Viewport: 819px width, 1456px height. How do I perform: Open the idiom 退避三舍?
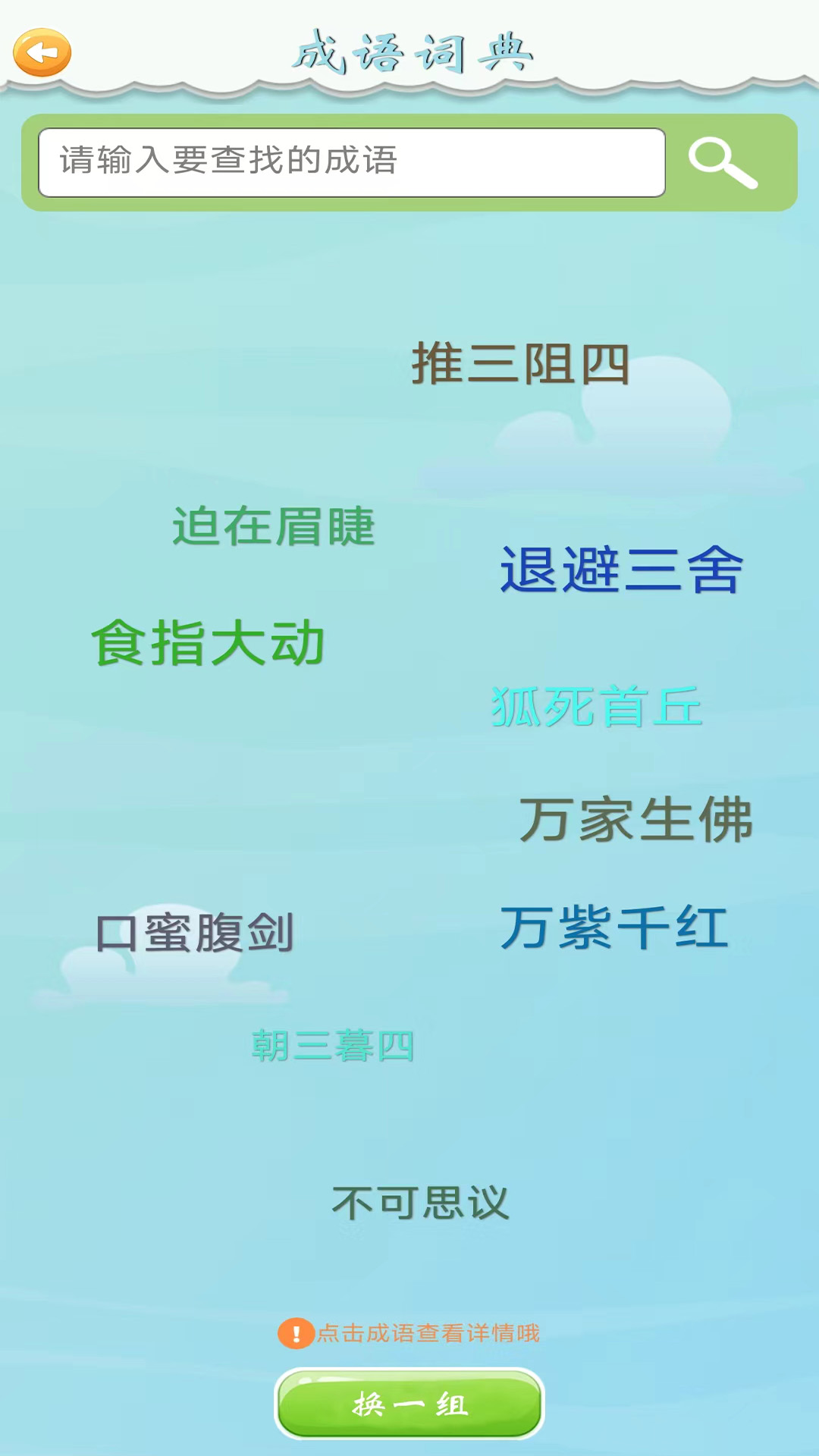(x=621, y=570)
